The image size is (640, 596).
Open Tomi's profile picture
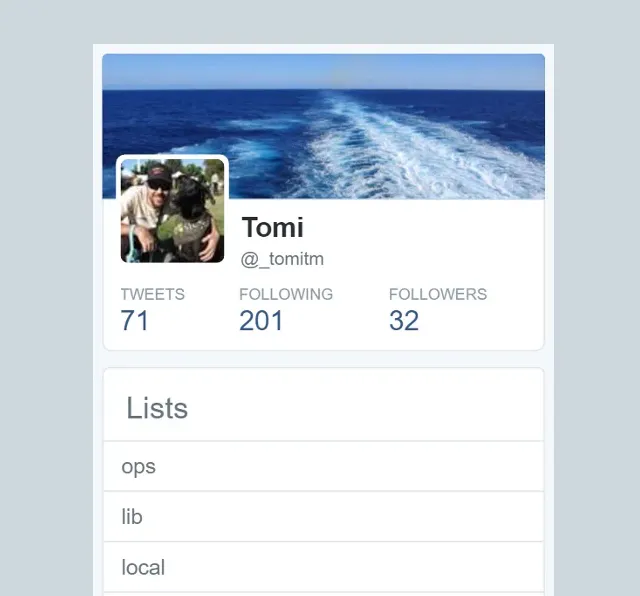tap(172, 211)
